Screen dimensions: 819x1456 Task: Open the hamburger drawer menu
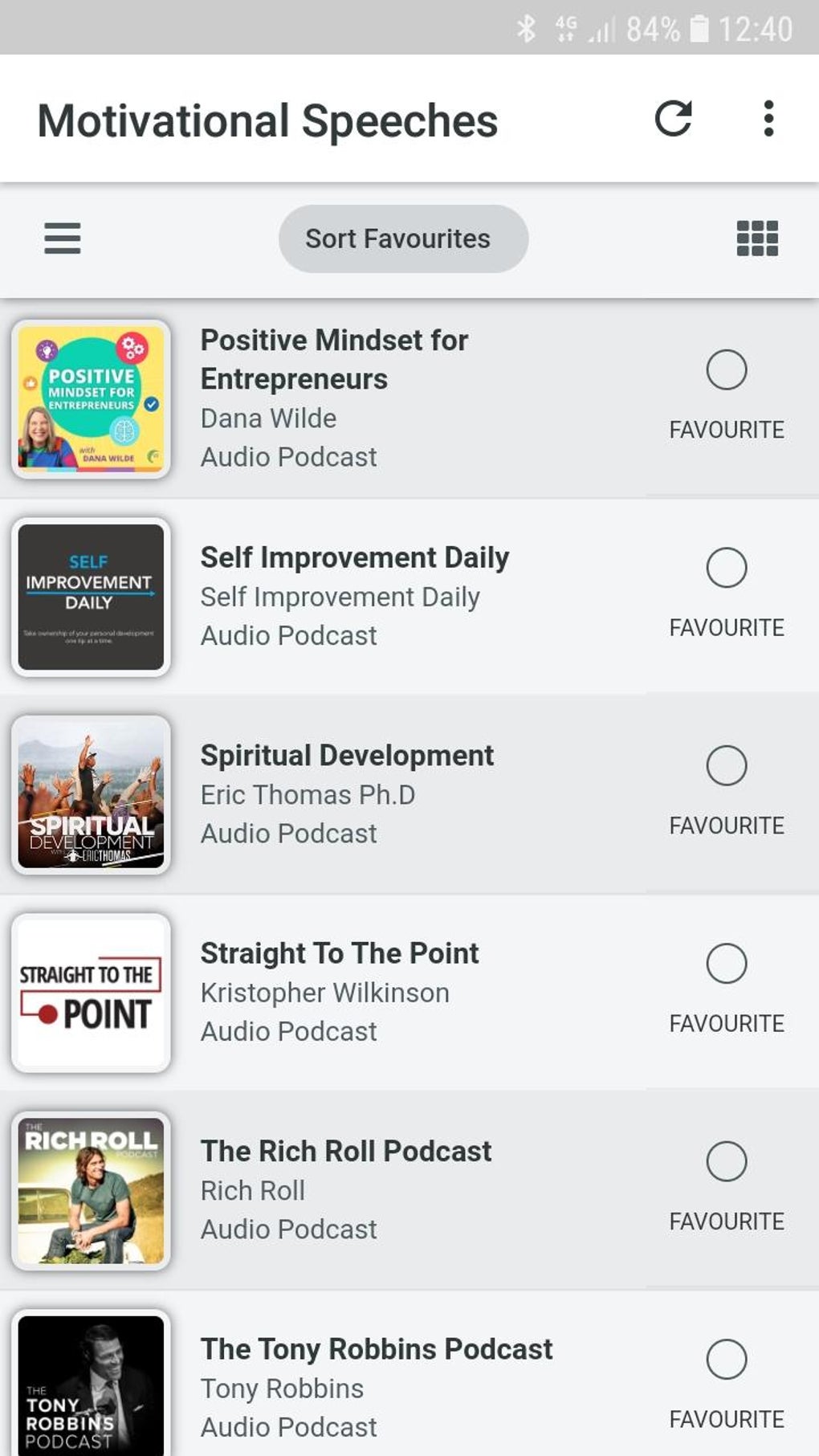(63, 239)
